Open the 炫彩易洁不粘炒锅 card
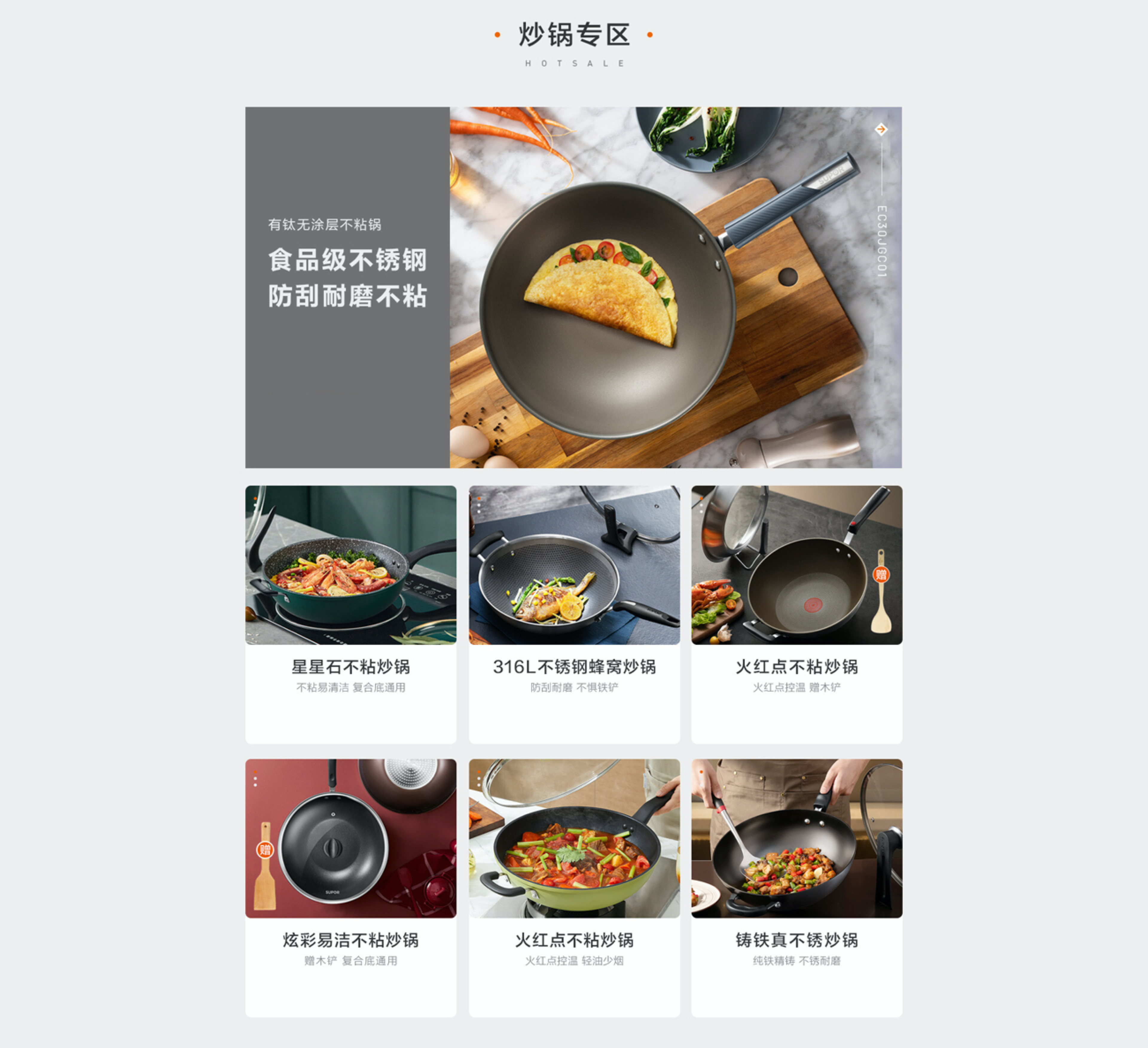 point(351,887)
